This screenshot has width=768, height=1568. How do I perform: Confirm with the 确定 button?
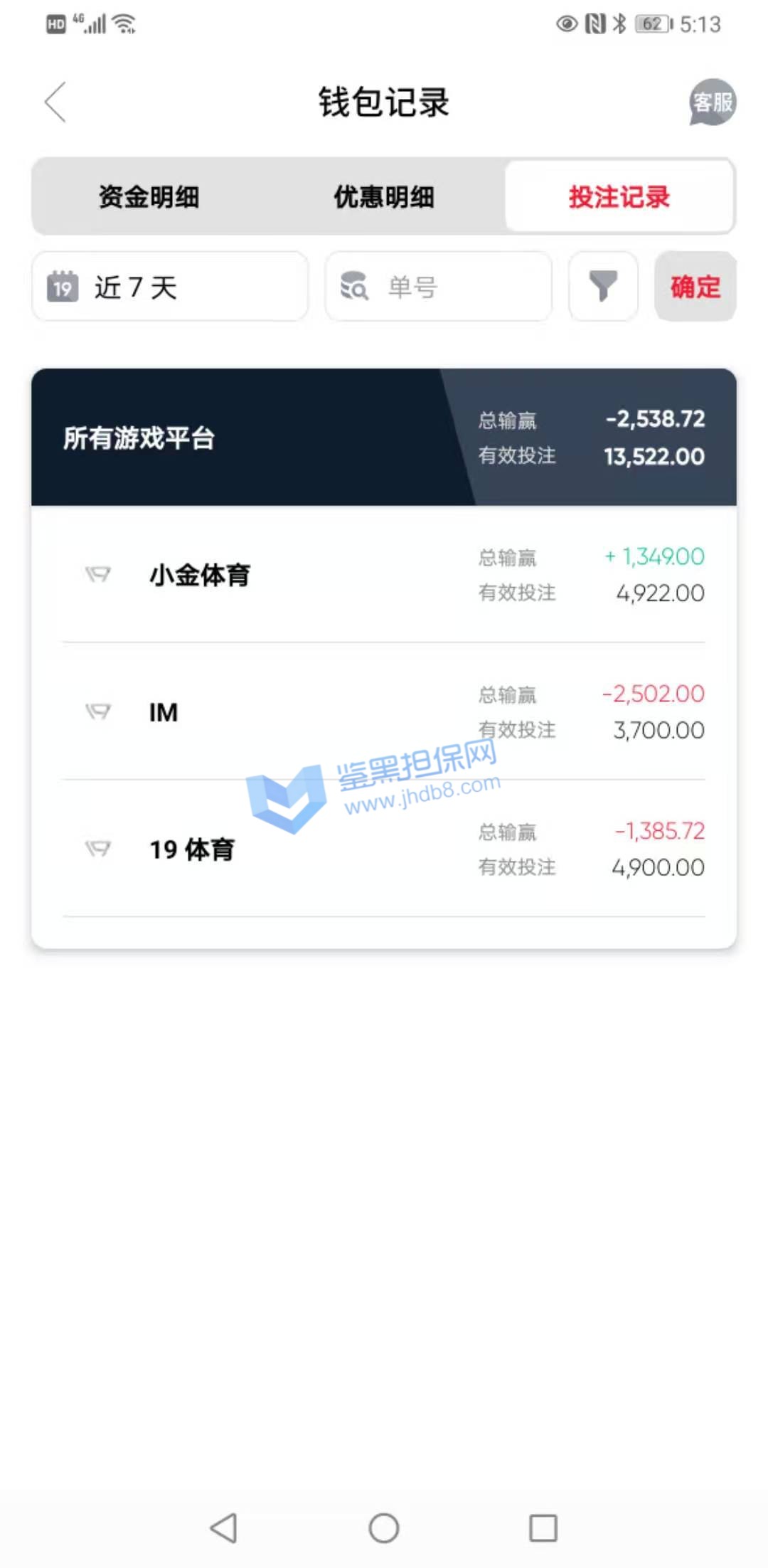695,287
